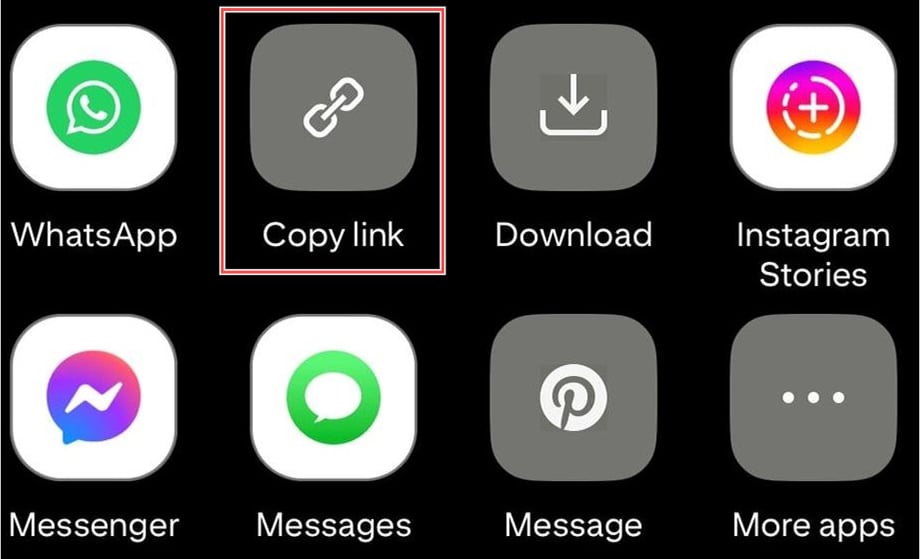This screenshot has width=920, height=559.
Task: Send through Messenger
Action: [93, 398]
